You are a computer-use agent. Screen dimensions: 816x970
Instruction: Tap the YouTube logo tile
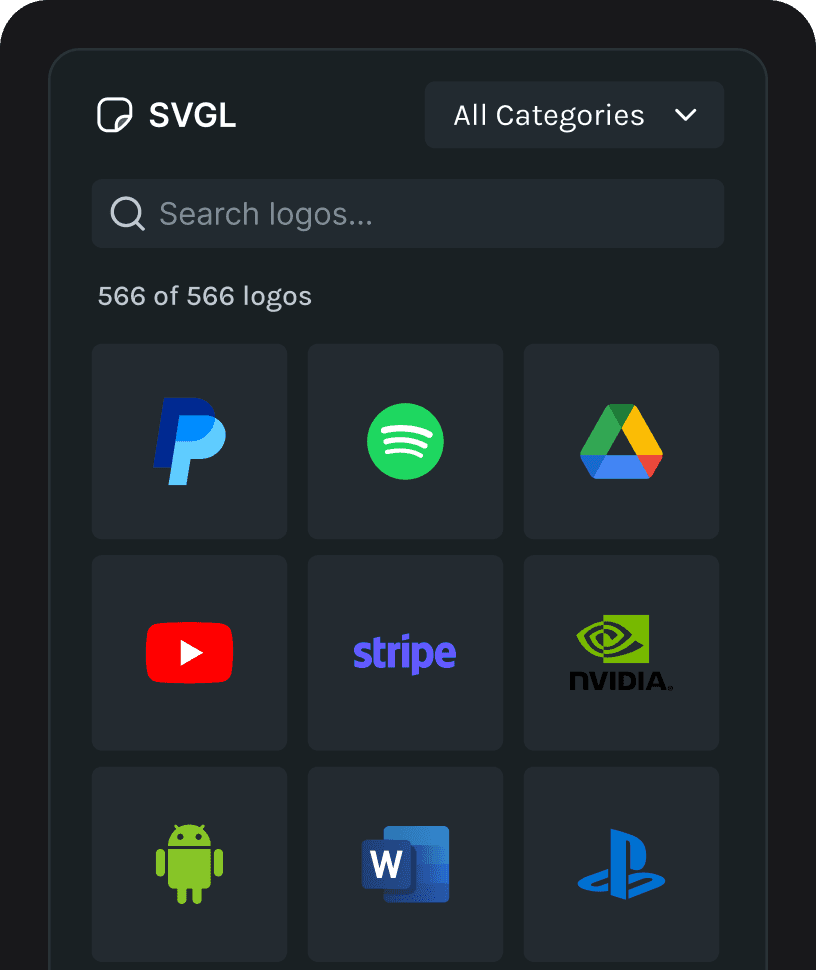pos(189,653)
